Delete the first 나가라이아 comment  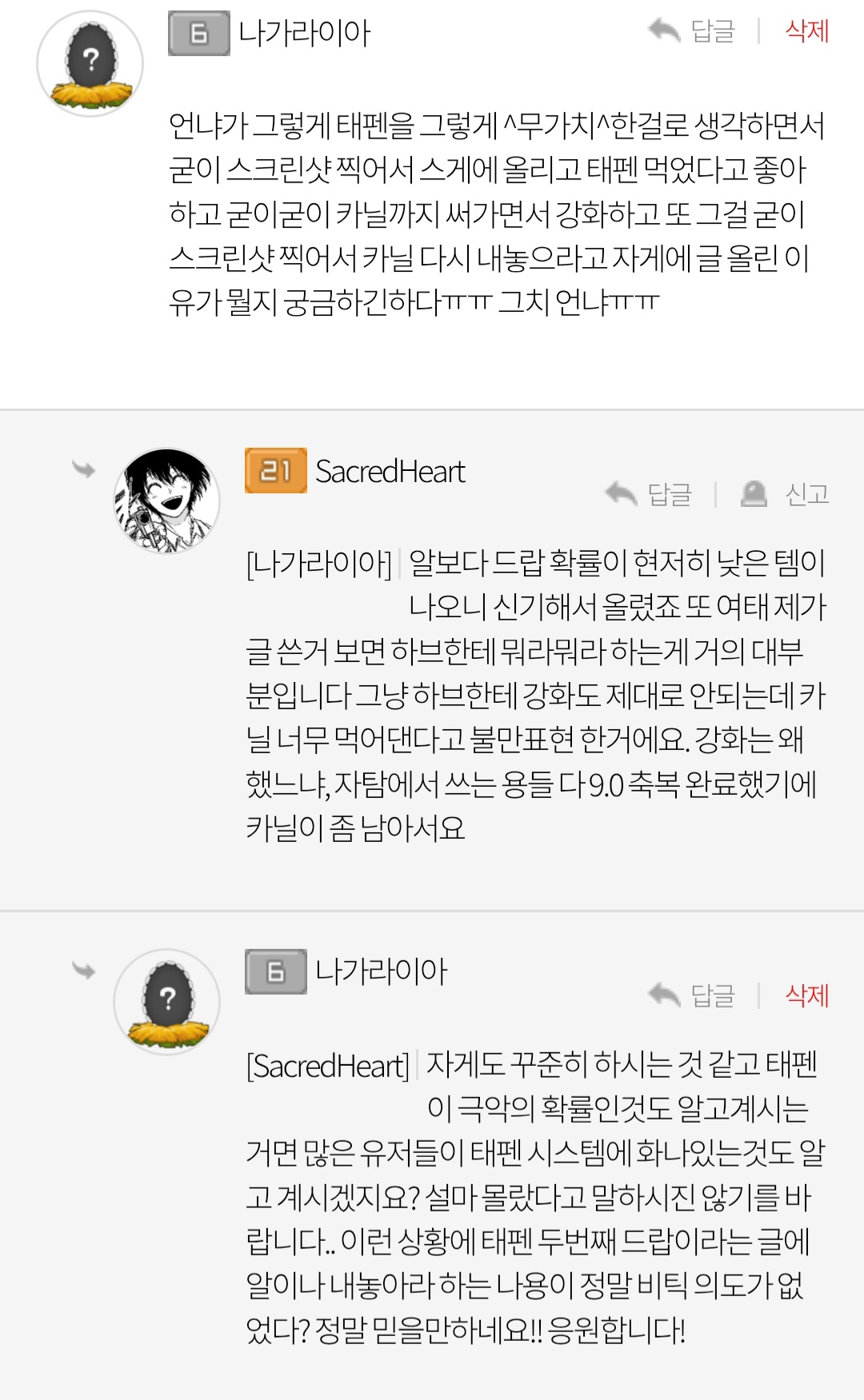point(806,32)
